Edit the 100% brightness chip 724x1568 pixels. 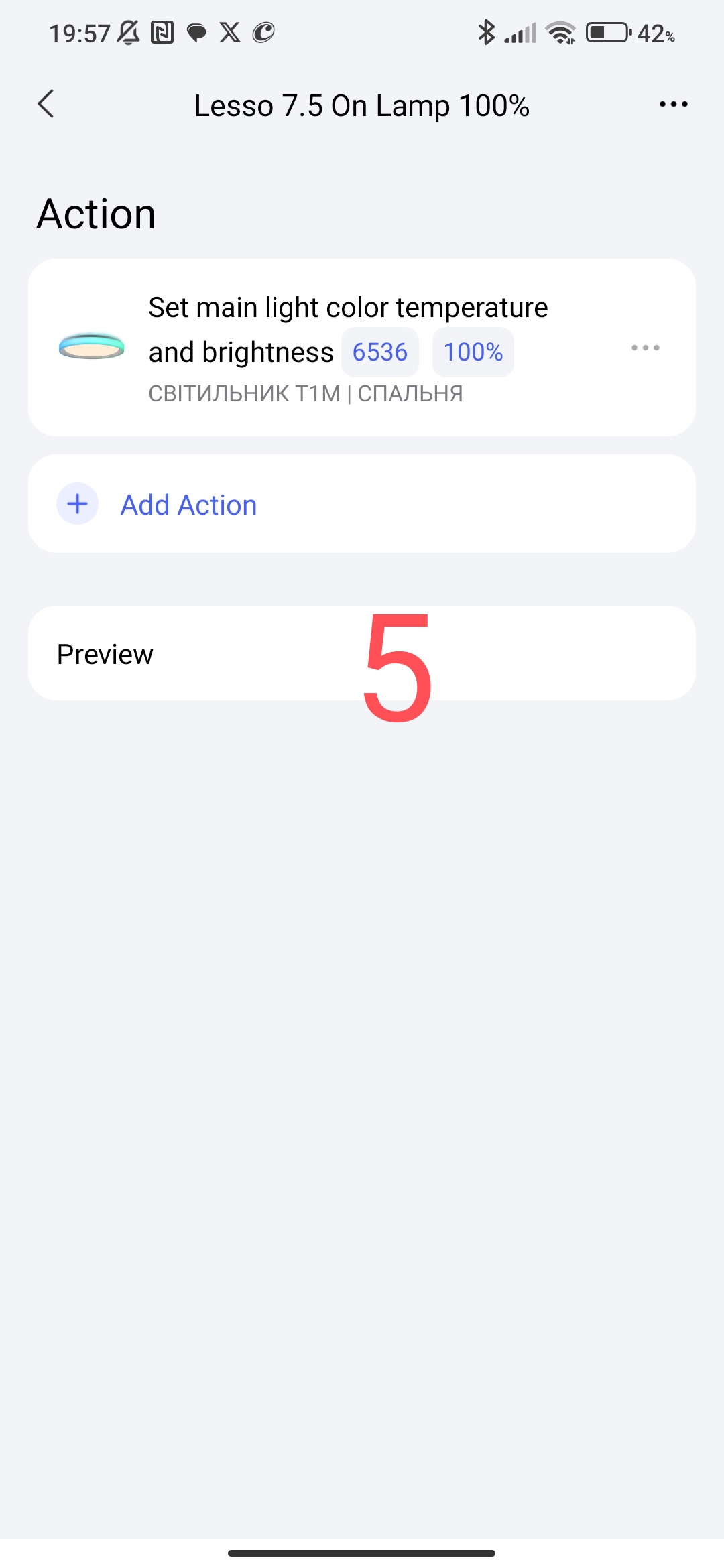[473, 352]
